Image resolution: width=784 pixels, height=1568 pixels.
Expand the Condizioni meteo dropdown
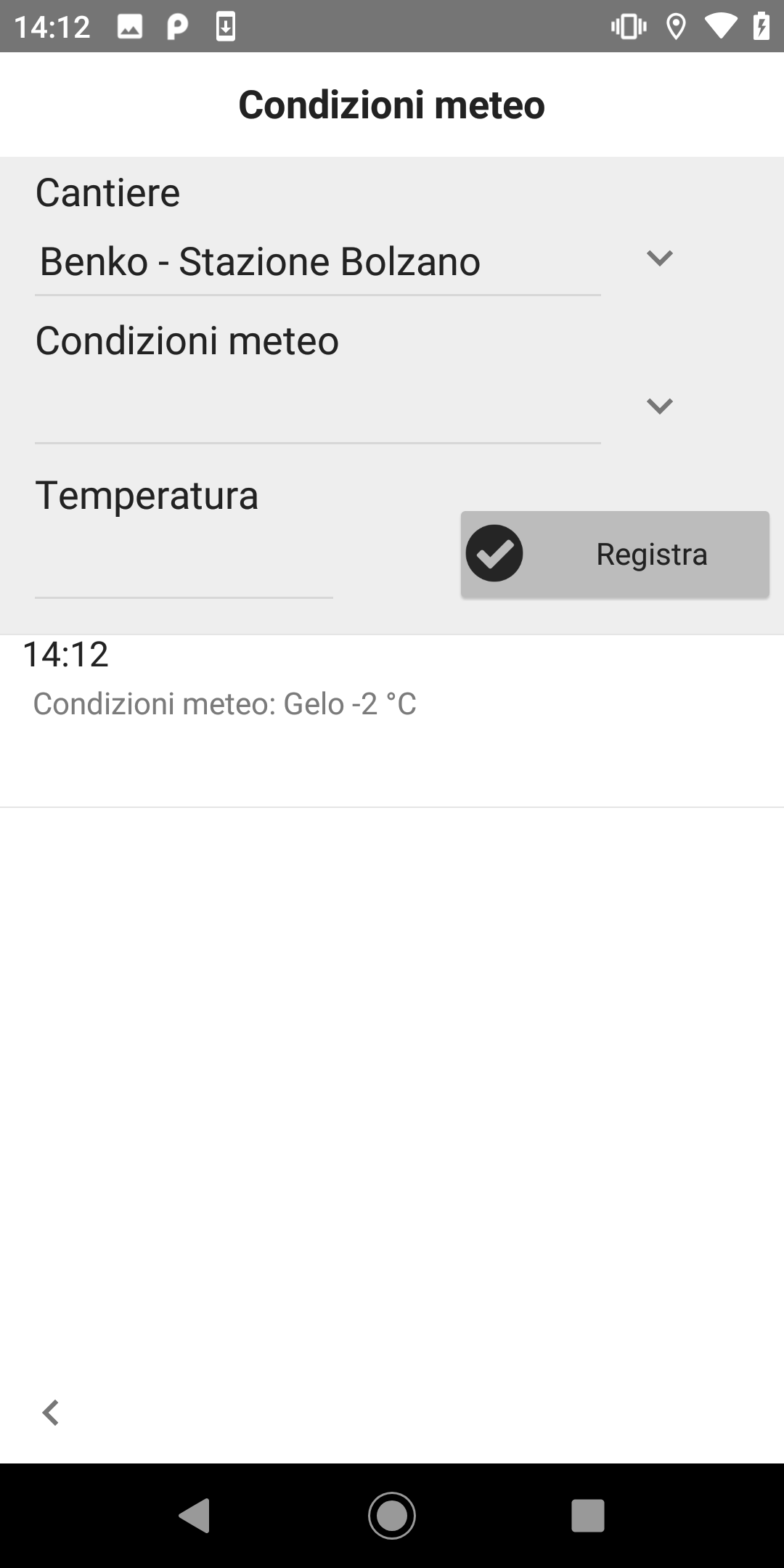point(356,408)
